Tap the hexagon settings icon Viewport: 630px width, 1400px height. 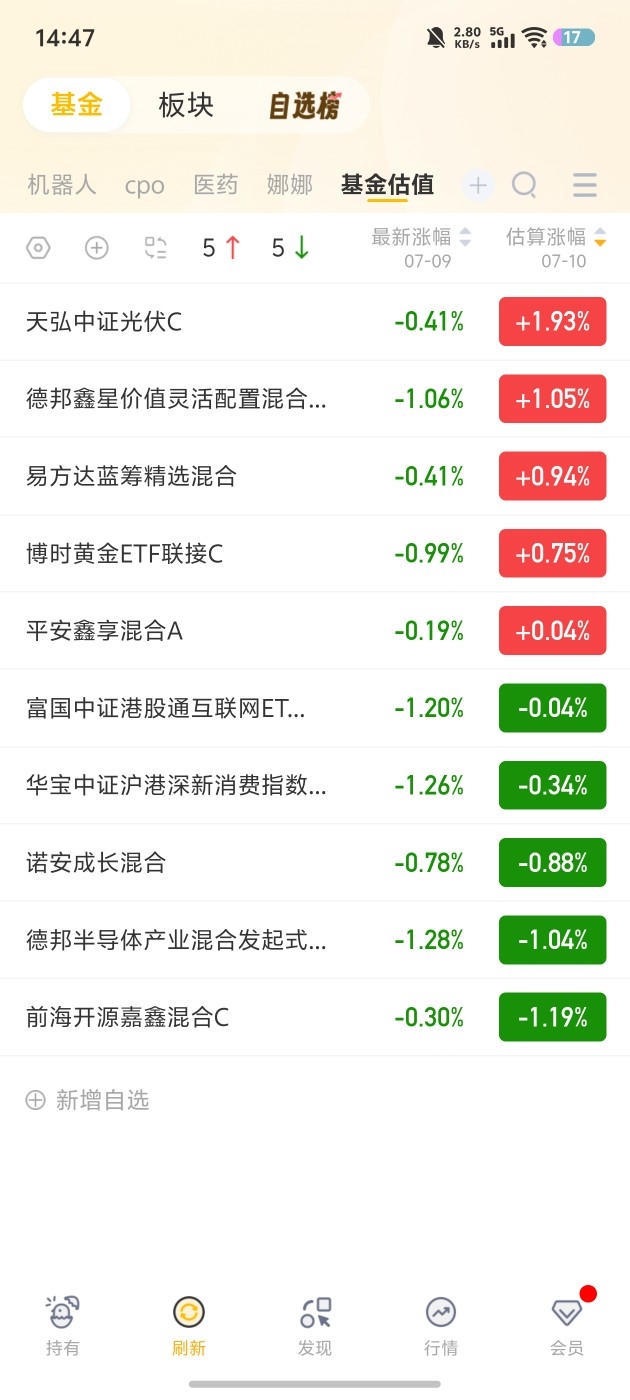[x=38, y=248]
